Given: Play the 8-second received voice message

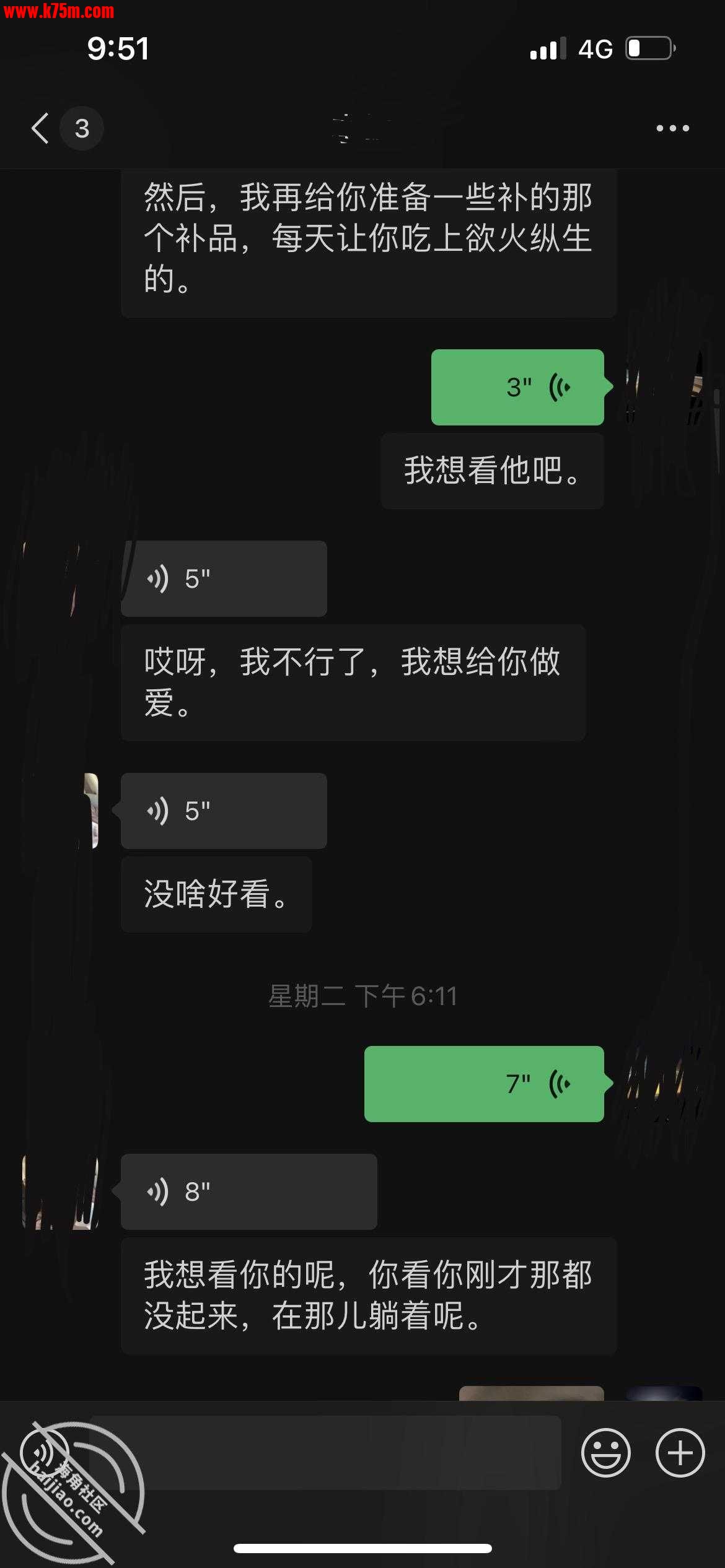Looking at the screenshot, I should [248, 1191].
